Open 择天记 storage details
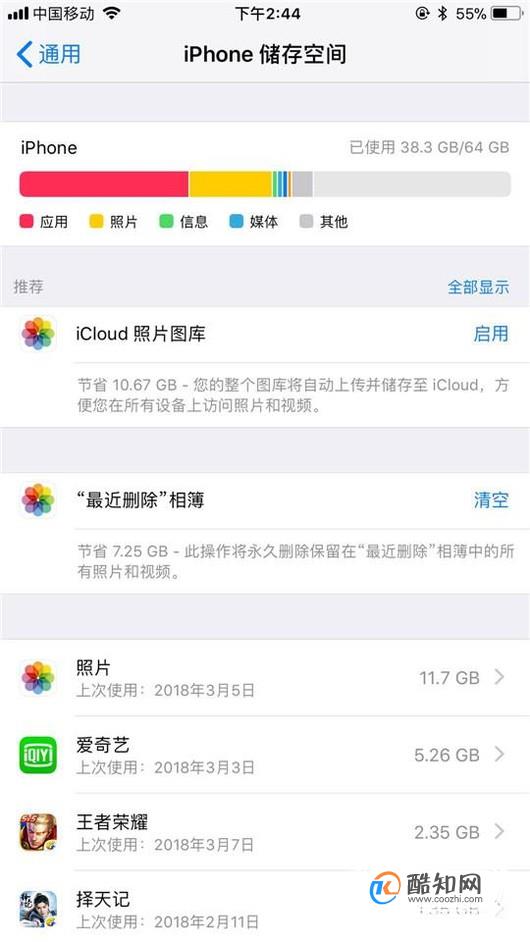530x942 pixels. click(x=265, y=907)
